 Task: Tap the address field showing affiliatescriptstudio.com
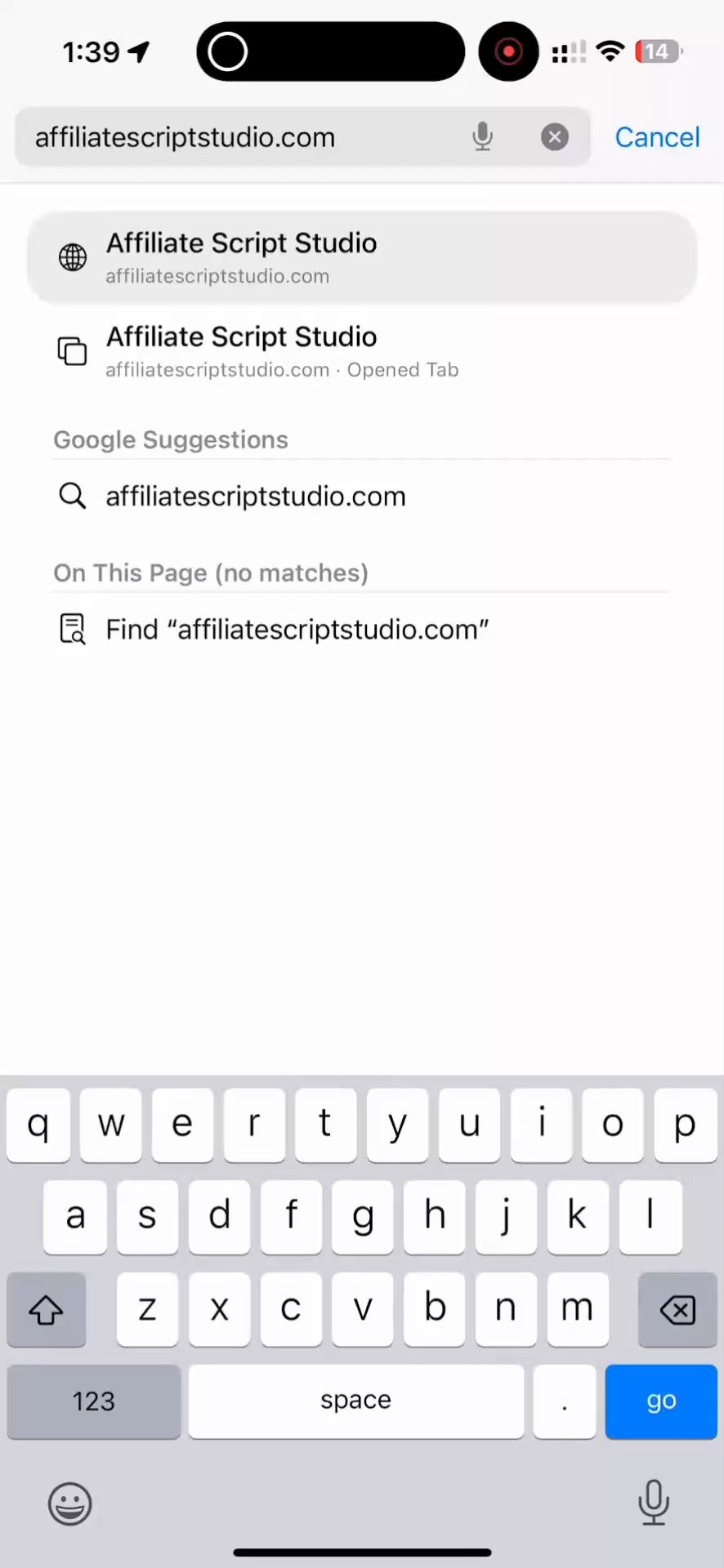(237, 137)
